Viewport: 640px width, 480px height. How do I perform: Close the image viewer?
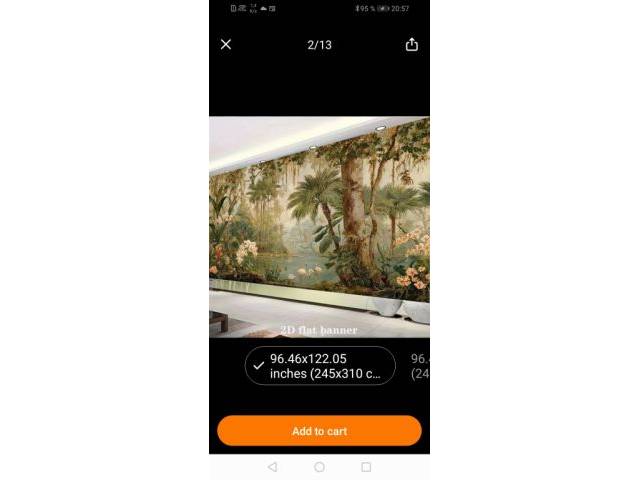coord(226,44)
